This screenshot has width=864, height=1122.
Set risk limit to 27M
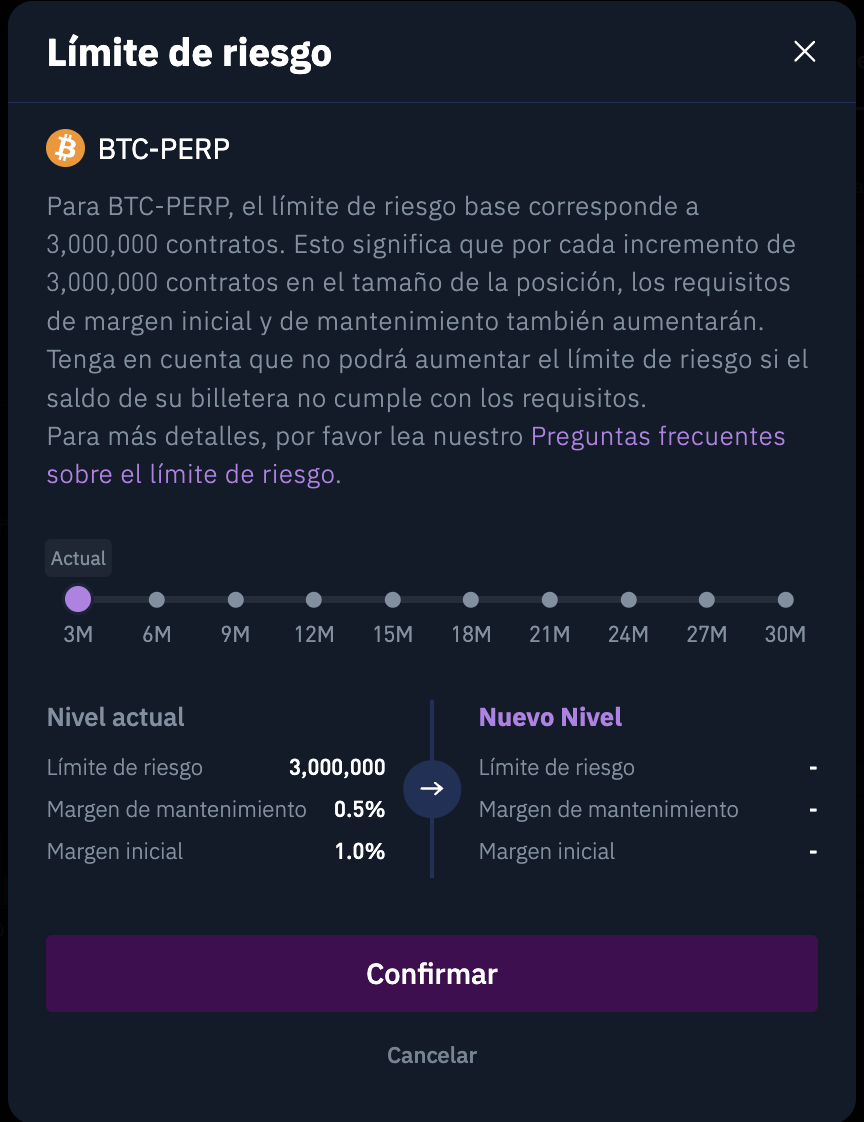pyautogui.click(x=707, y=600)
